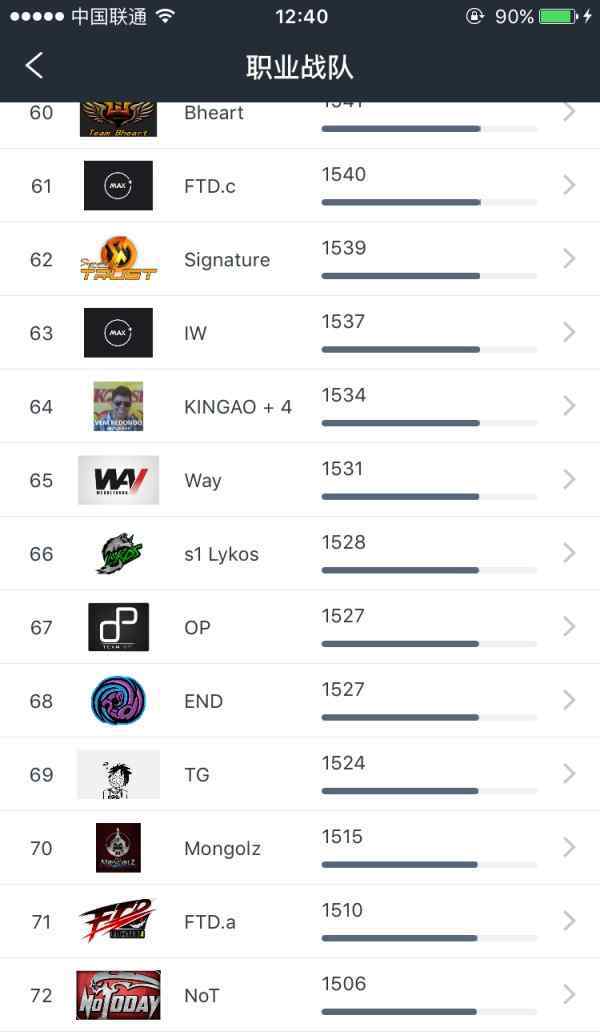View the IW team details

coord(300,333)
